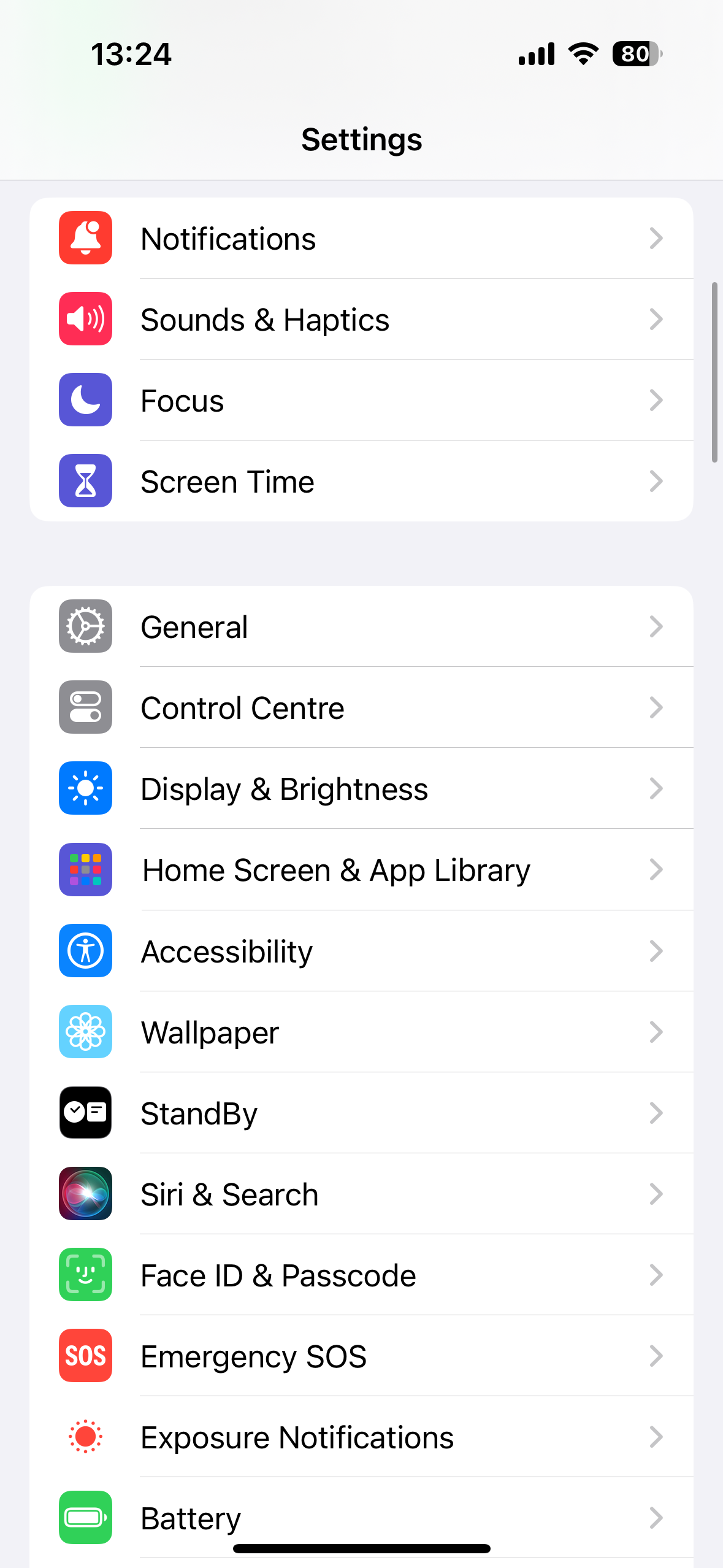Tap the Emergency SOS icon
The image size is (723, 1568).
(85, 1355)
